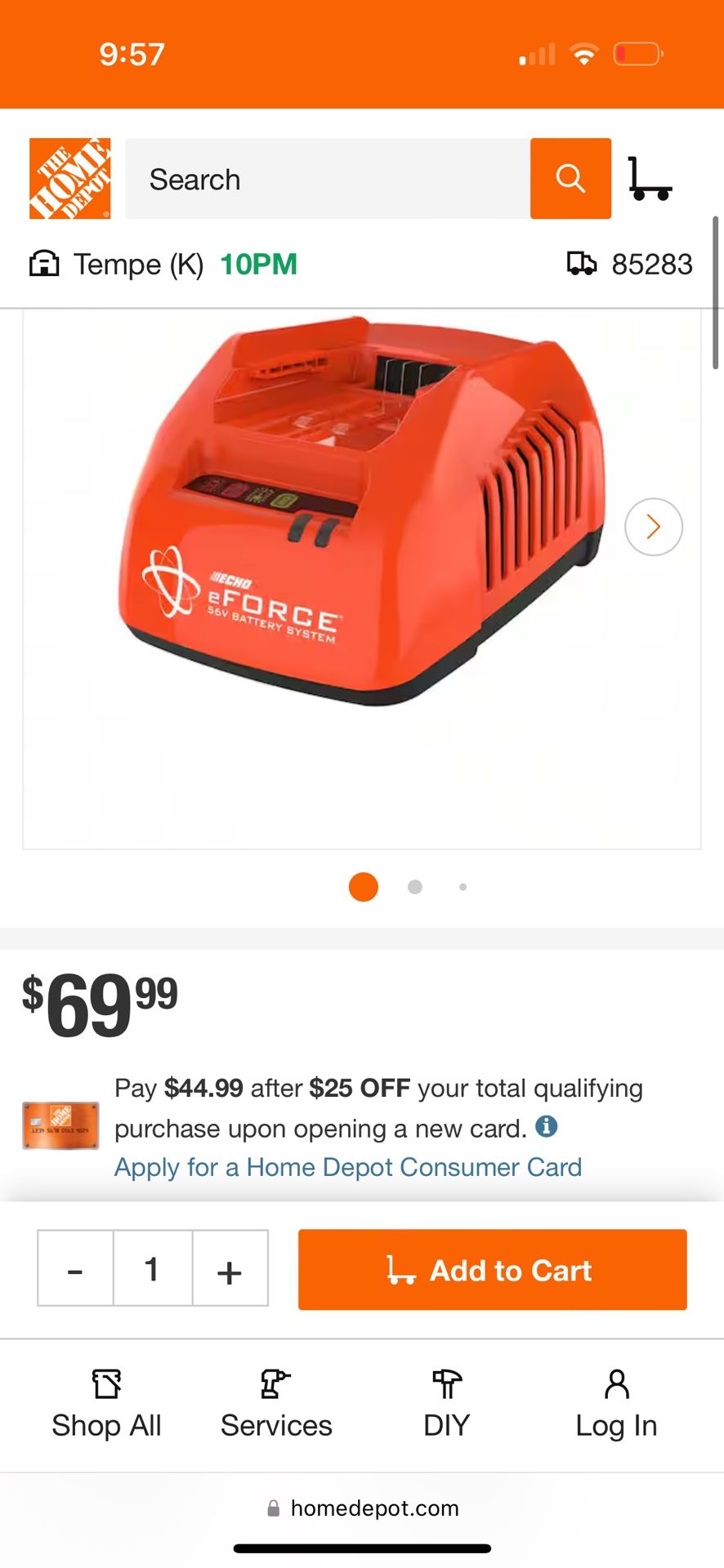
Task: Select the second carousel dot
Action: pos(414,887)
